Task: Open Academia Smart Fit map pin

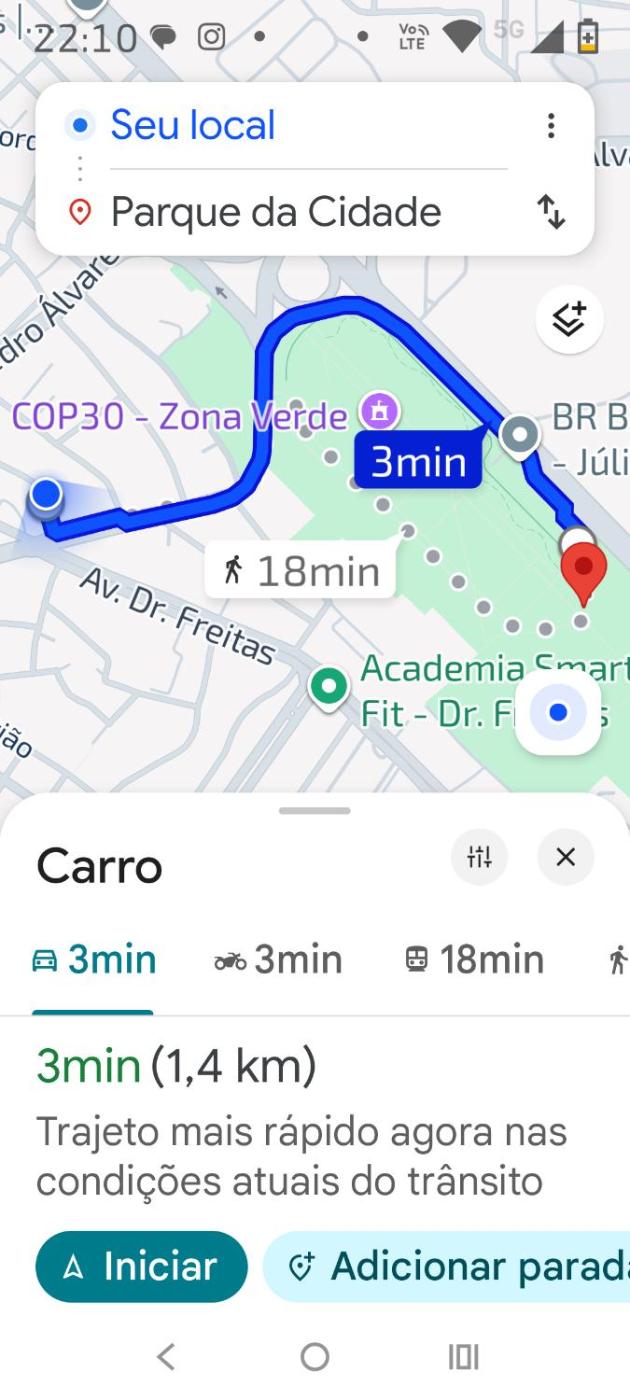Action: coord(327,688)
